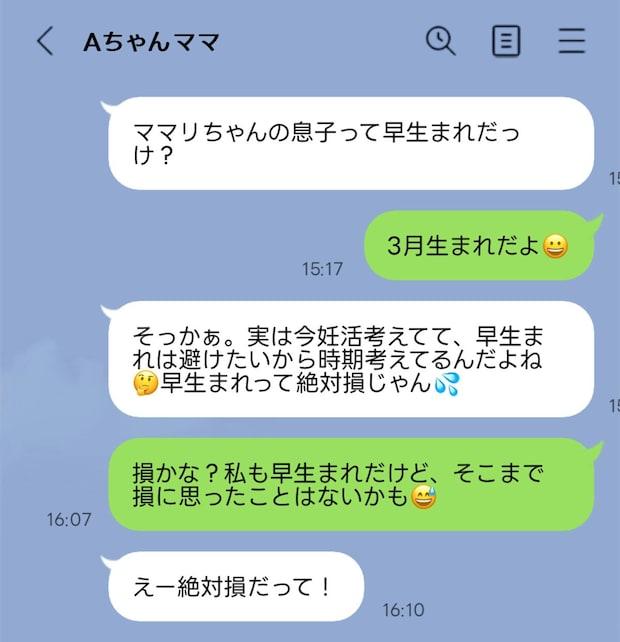Image resolution: width=620 pixels, height=642 pixels.
Task: Search within this chat conversation
Action: point(440,41)
